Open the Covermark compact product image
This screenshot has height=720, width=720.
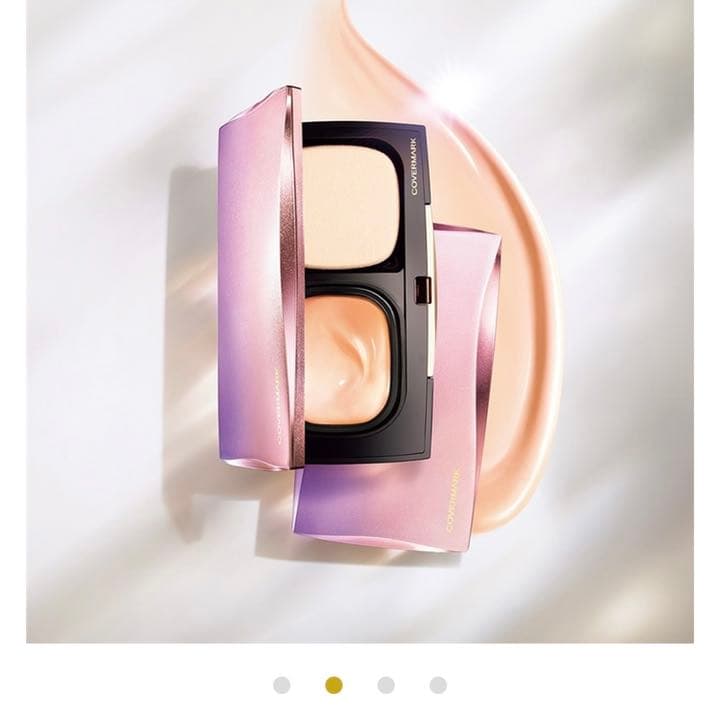(360, 320)
